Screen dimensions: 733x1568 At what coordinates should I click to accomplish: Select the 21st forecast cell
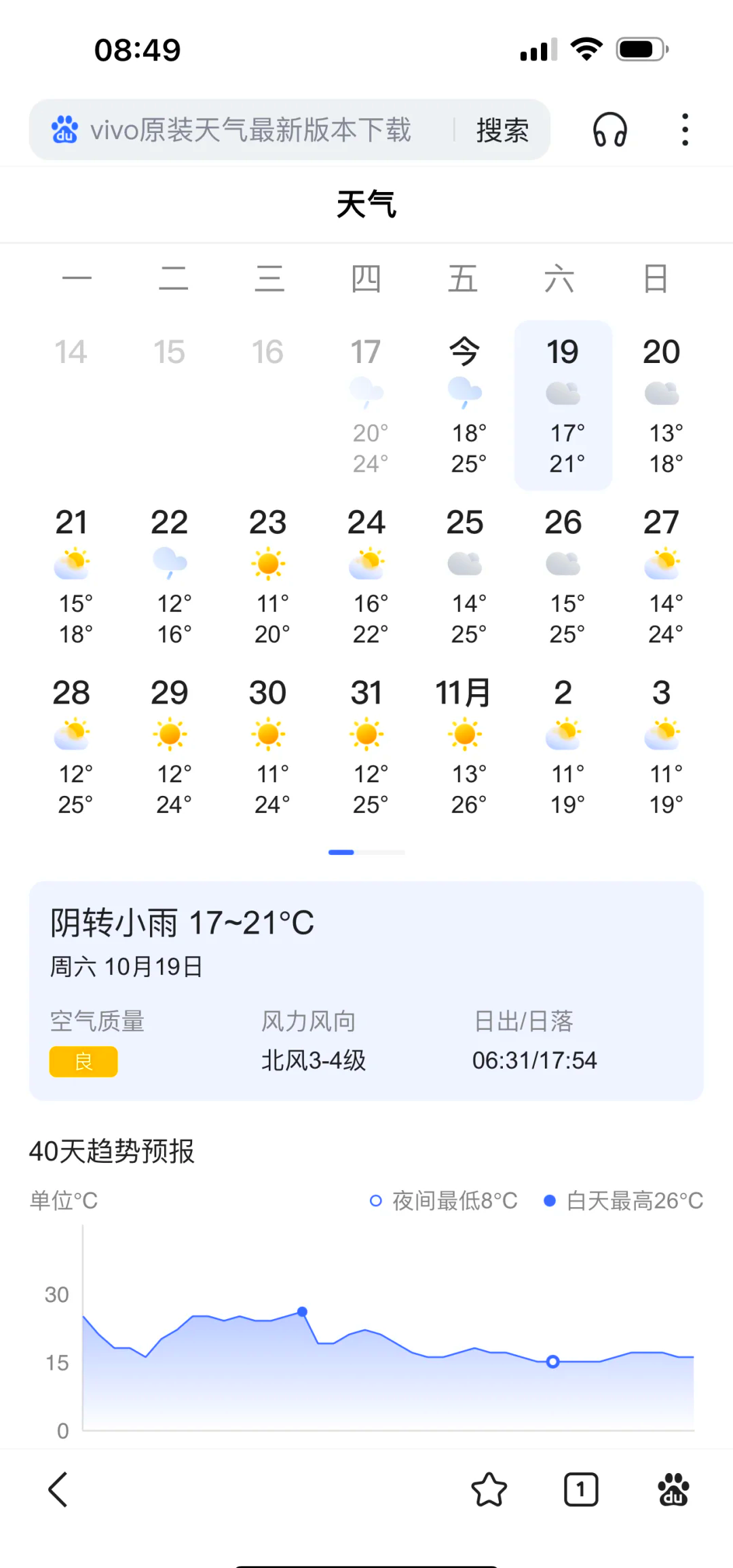[x=71, y=576]
